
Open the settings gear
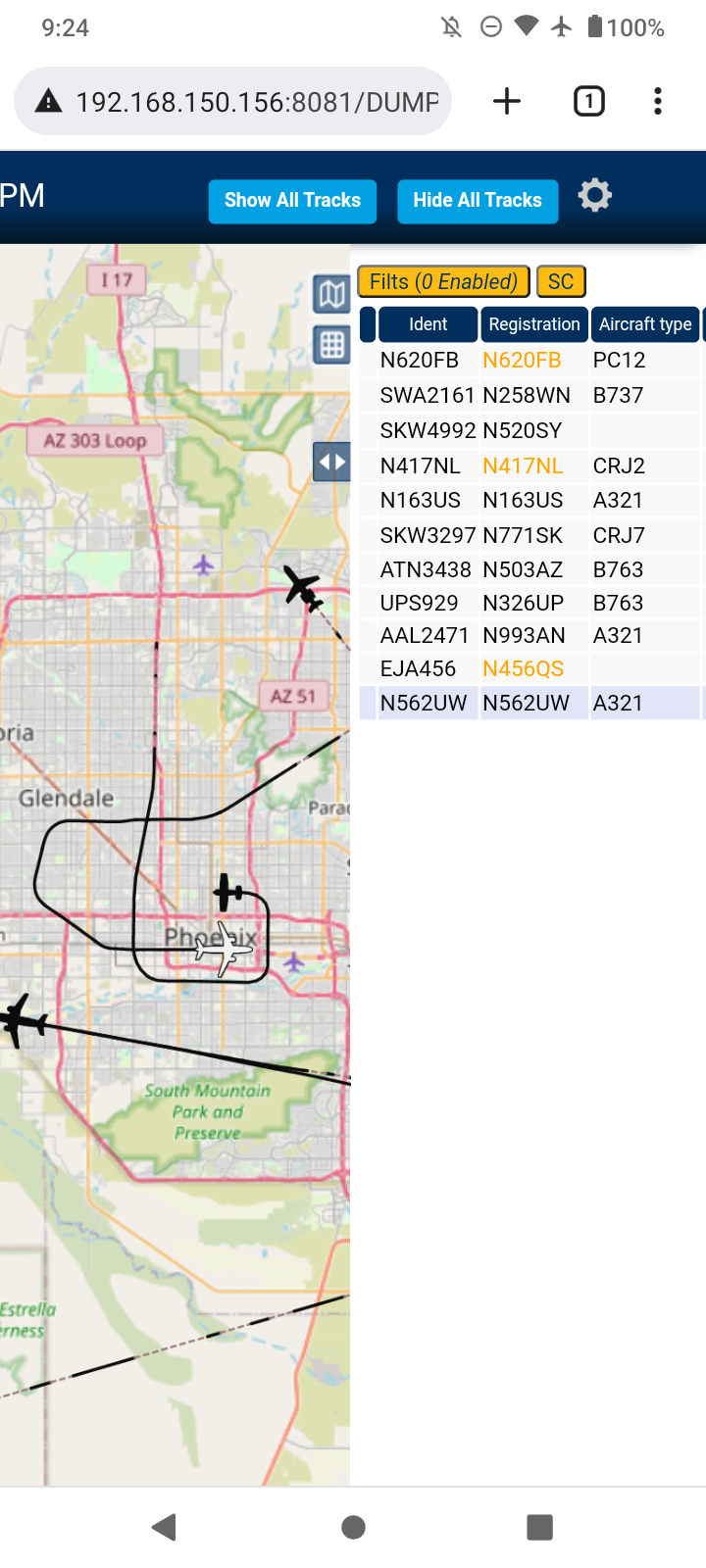coord(594,196)
